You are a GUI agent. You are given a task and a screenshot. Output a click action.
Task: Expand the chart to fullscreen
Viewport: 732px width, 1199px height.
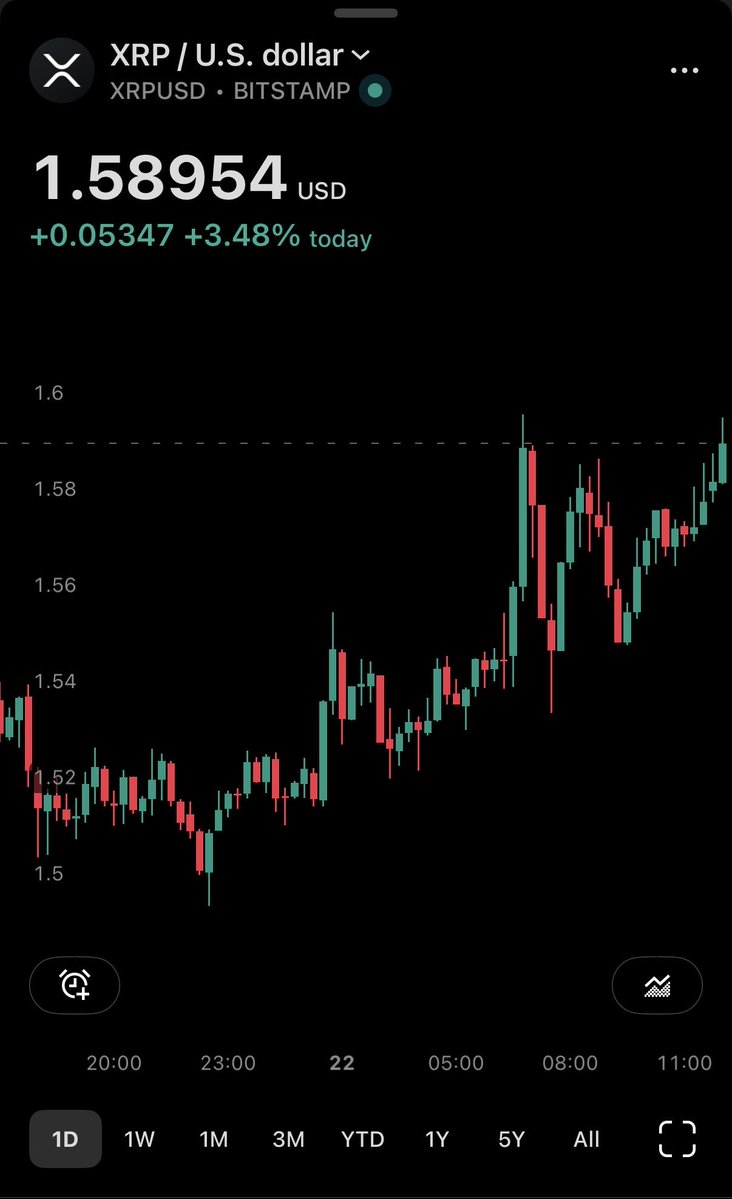click(678, 1139)
